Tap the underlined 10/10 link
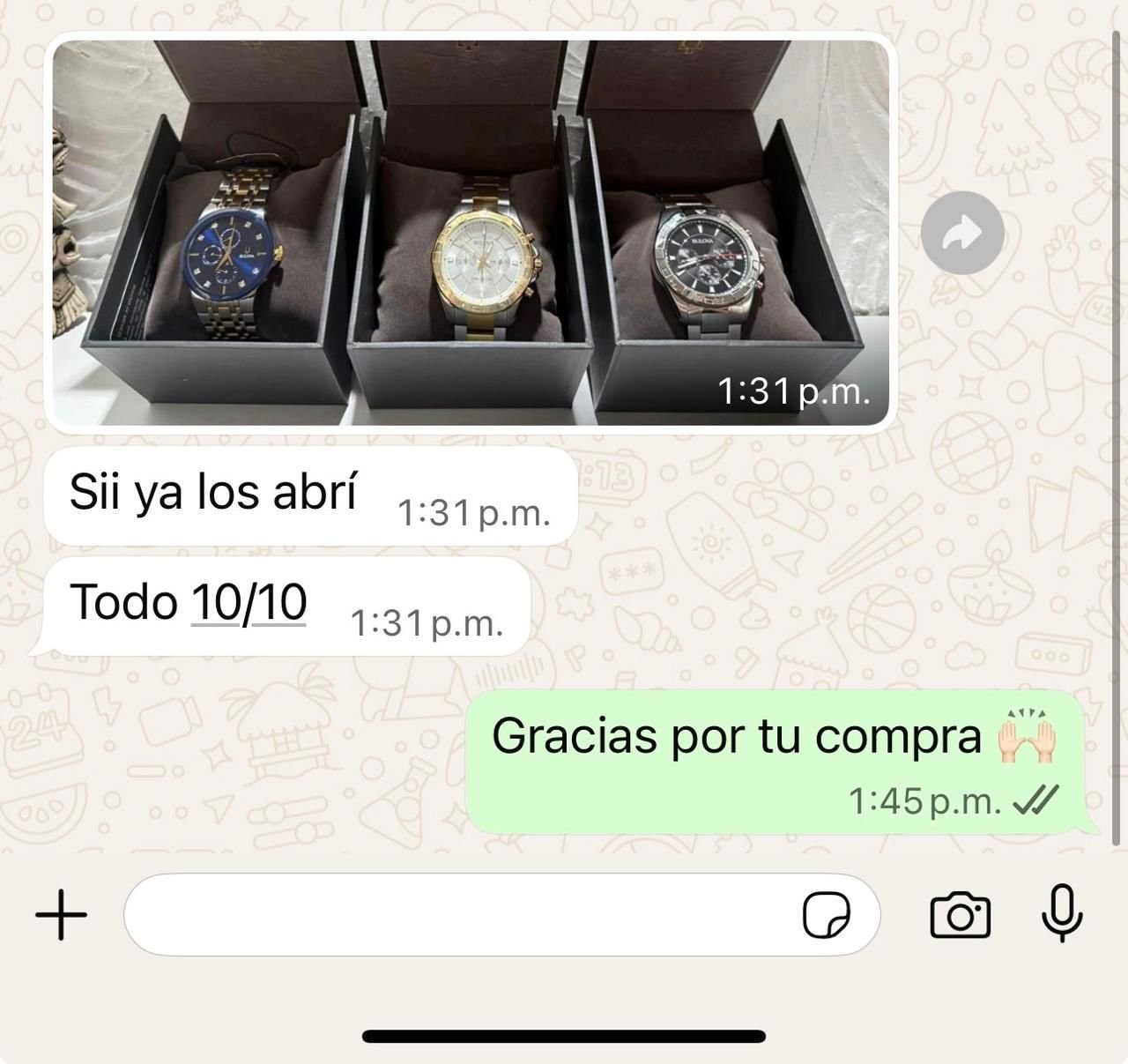The height and width of the screenshot is (1064, 1128). (x=249, y=603)
